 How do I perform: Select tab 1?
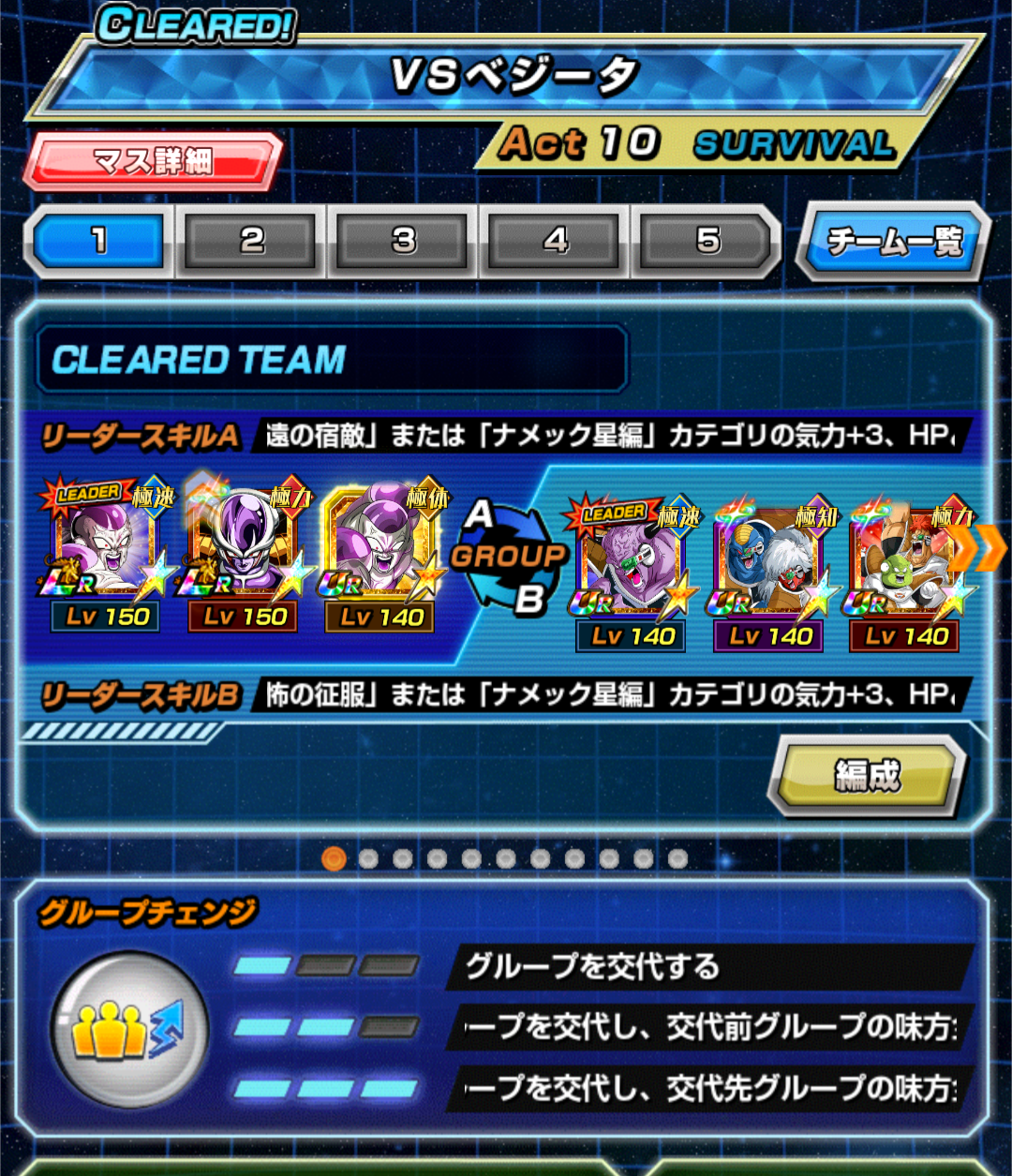[99, 242]
